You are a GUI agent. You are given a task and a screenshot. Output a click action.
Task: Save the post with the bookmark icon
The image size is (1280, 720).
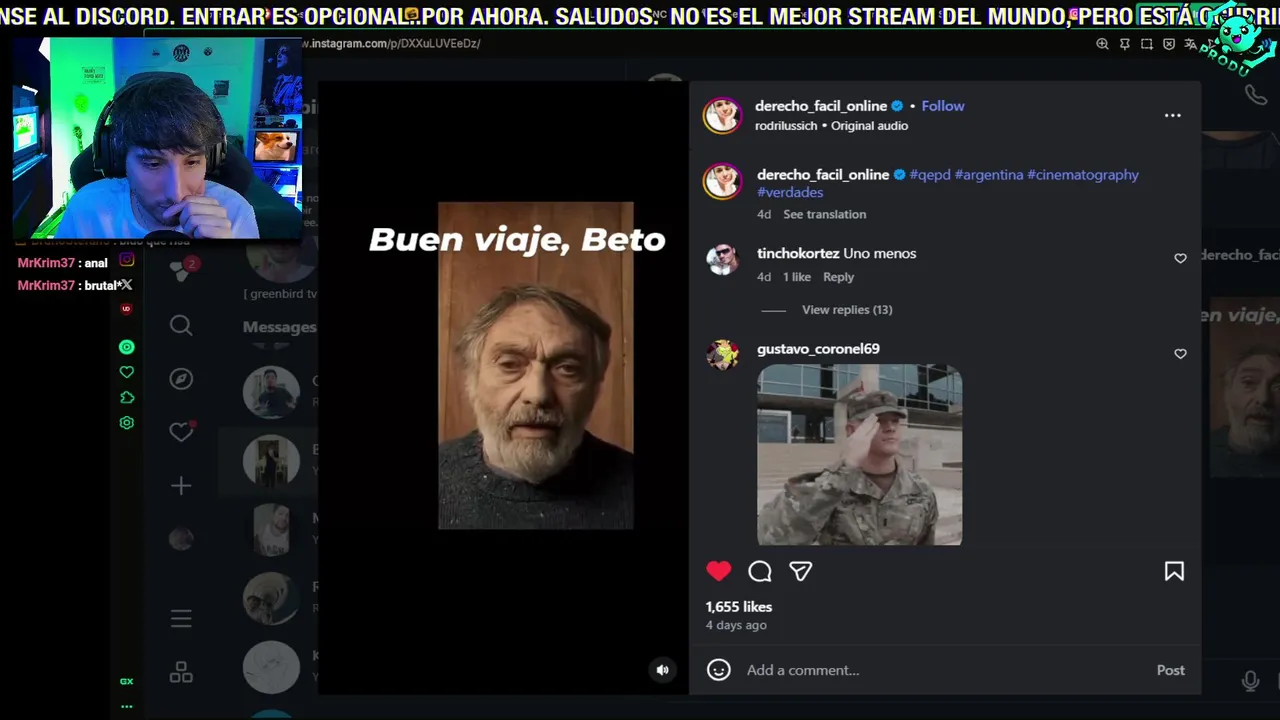(1174, 571)
